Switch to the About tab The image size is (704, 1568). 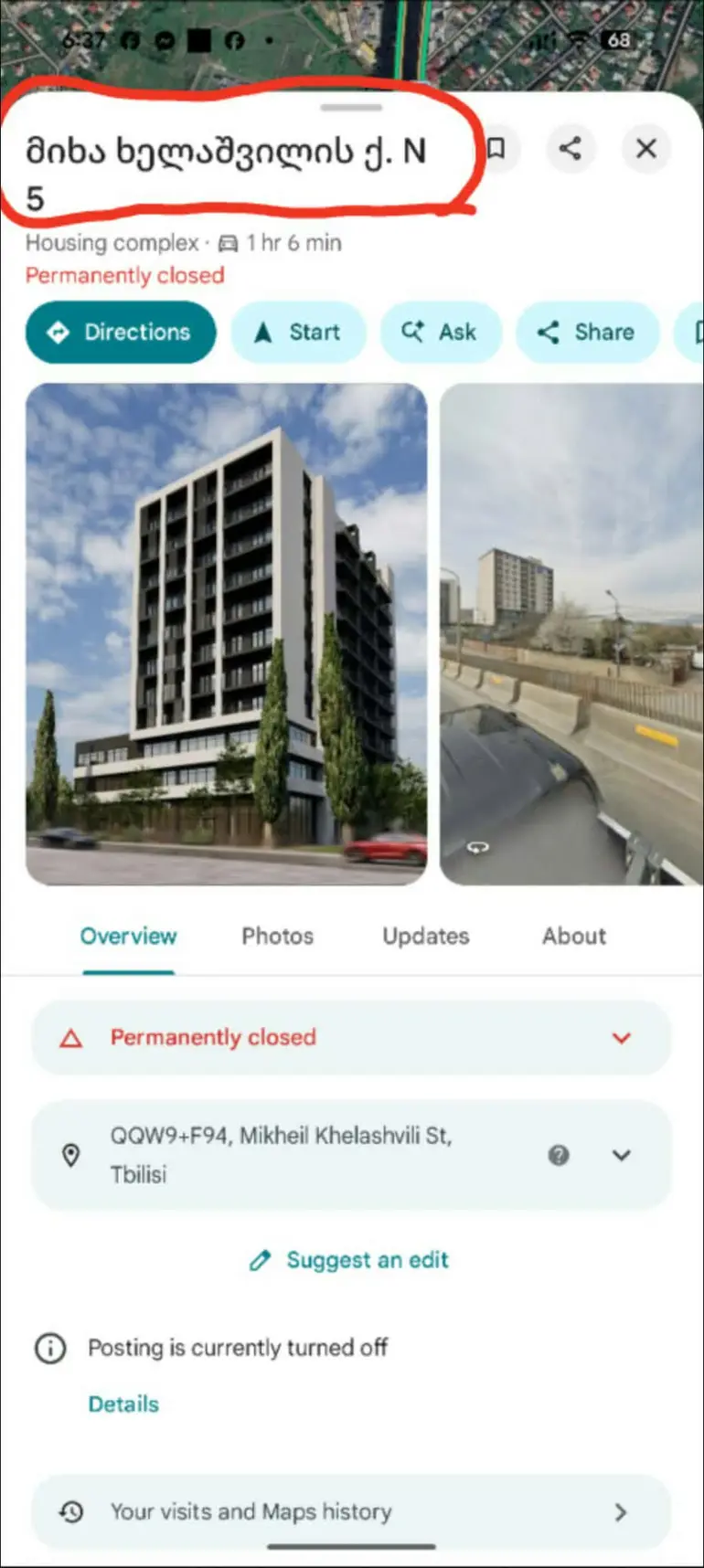574,936
